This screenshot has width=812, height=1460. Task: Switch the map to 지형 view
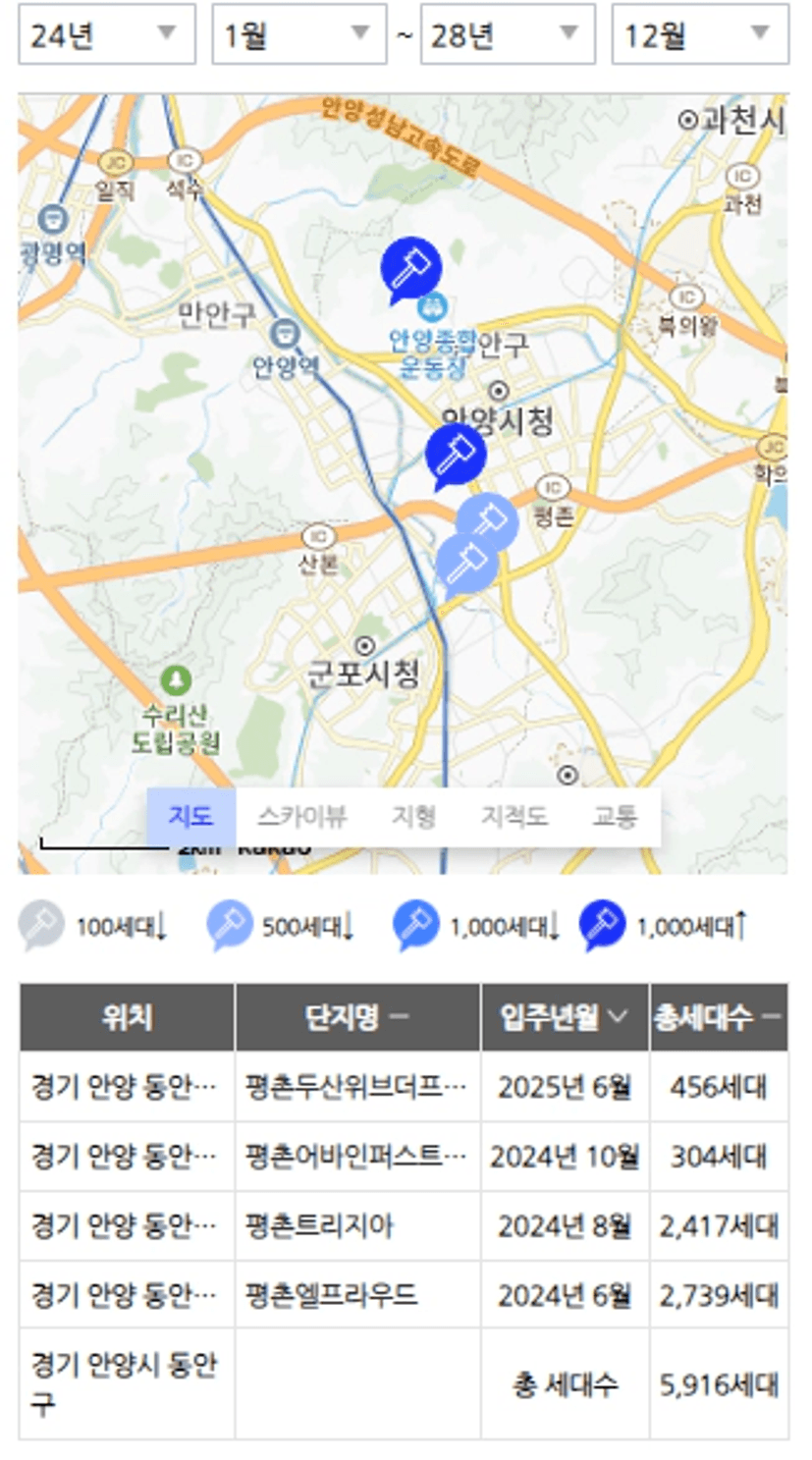coord(413,816)
